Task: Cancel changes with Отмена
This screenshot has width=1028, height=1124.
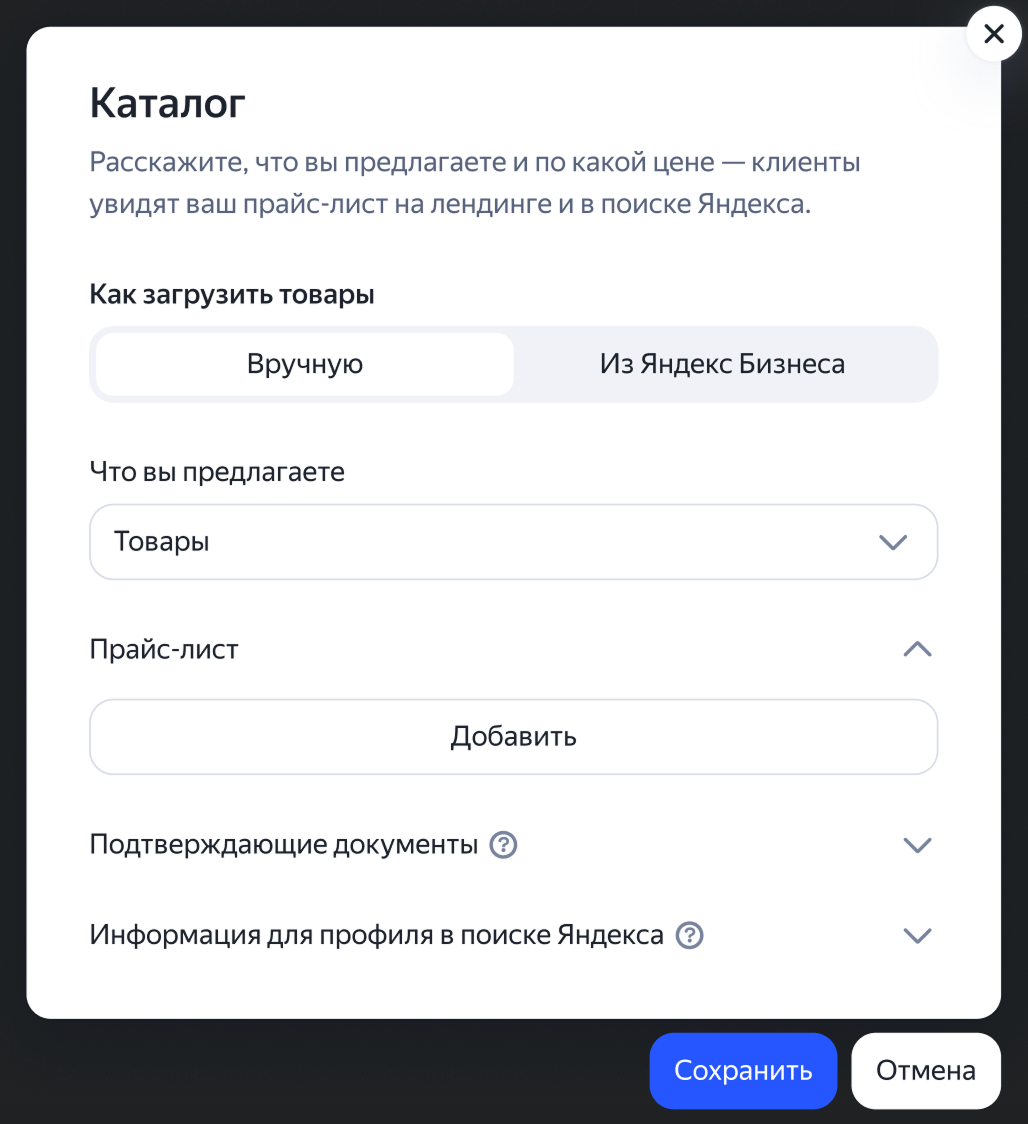Action: (925, 1071)
